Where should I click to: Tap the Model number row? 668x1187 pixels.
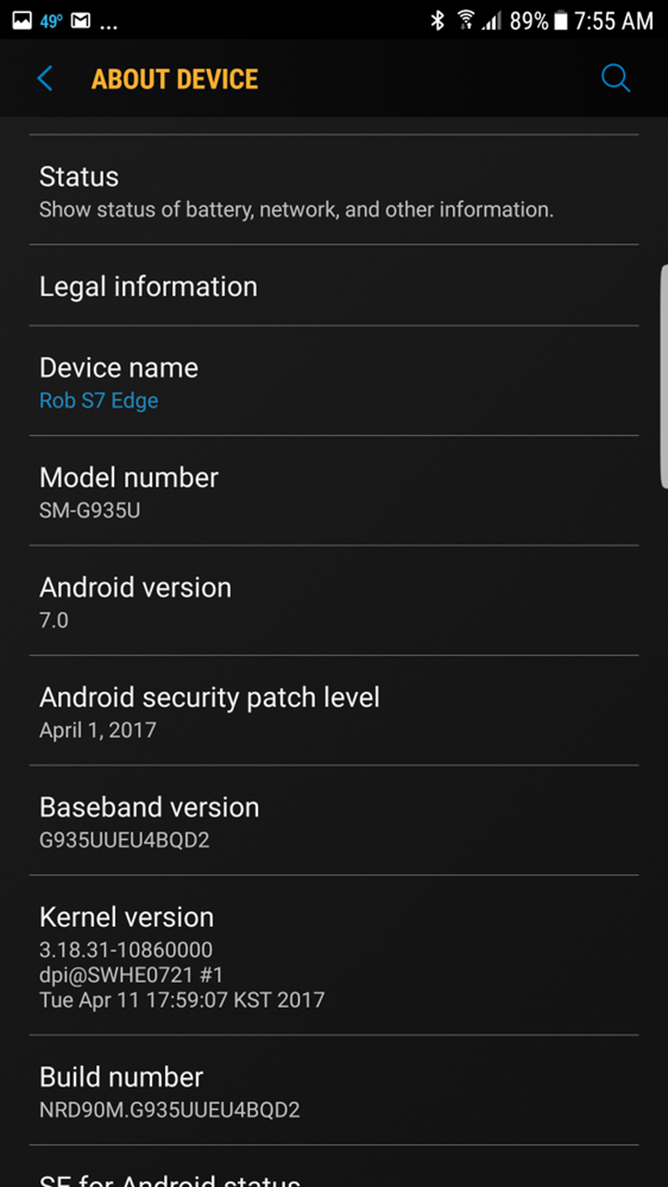[x=333, y=492]
